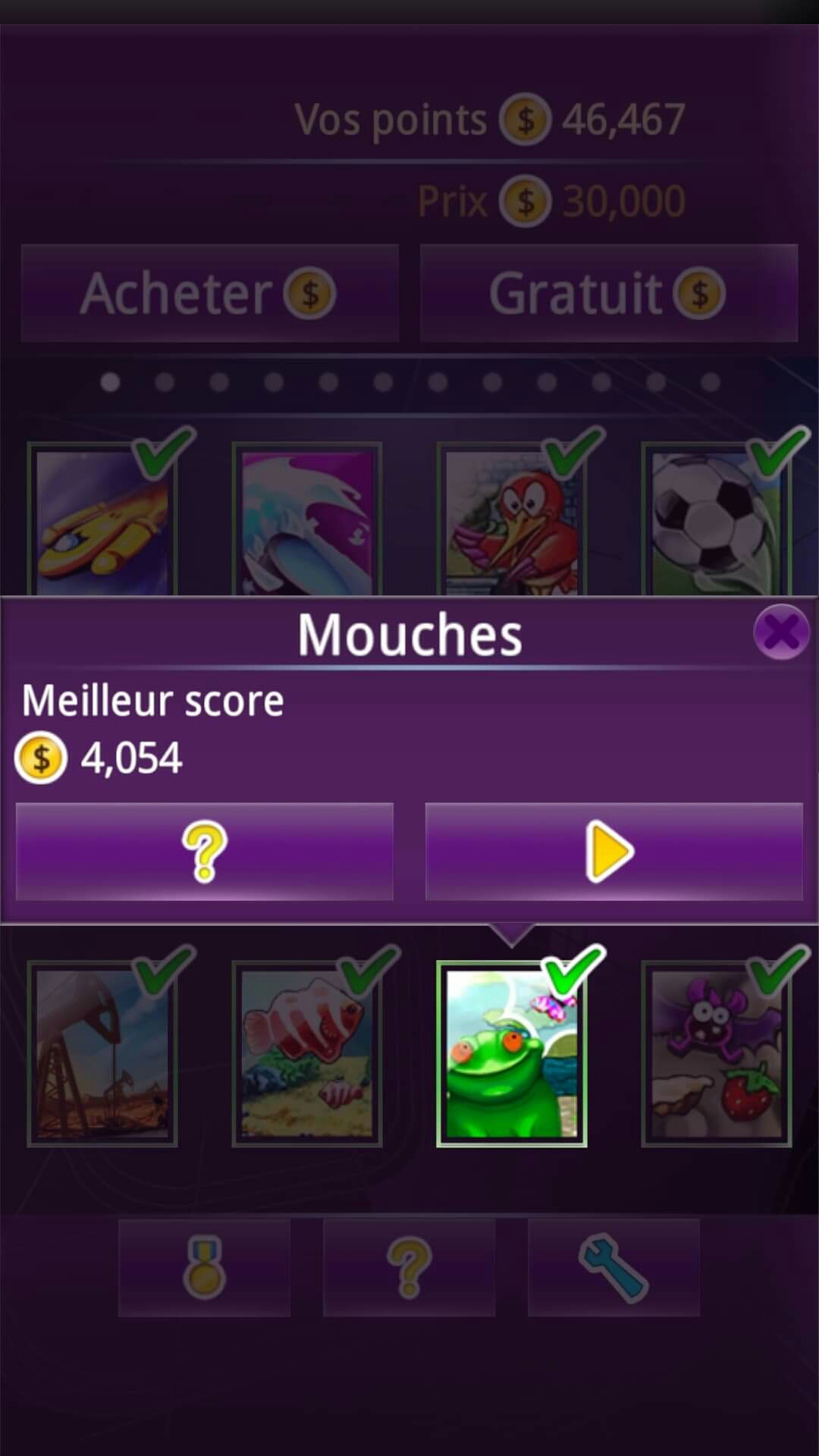Close the Mouches popup

(x=781, y=632)
